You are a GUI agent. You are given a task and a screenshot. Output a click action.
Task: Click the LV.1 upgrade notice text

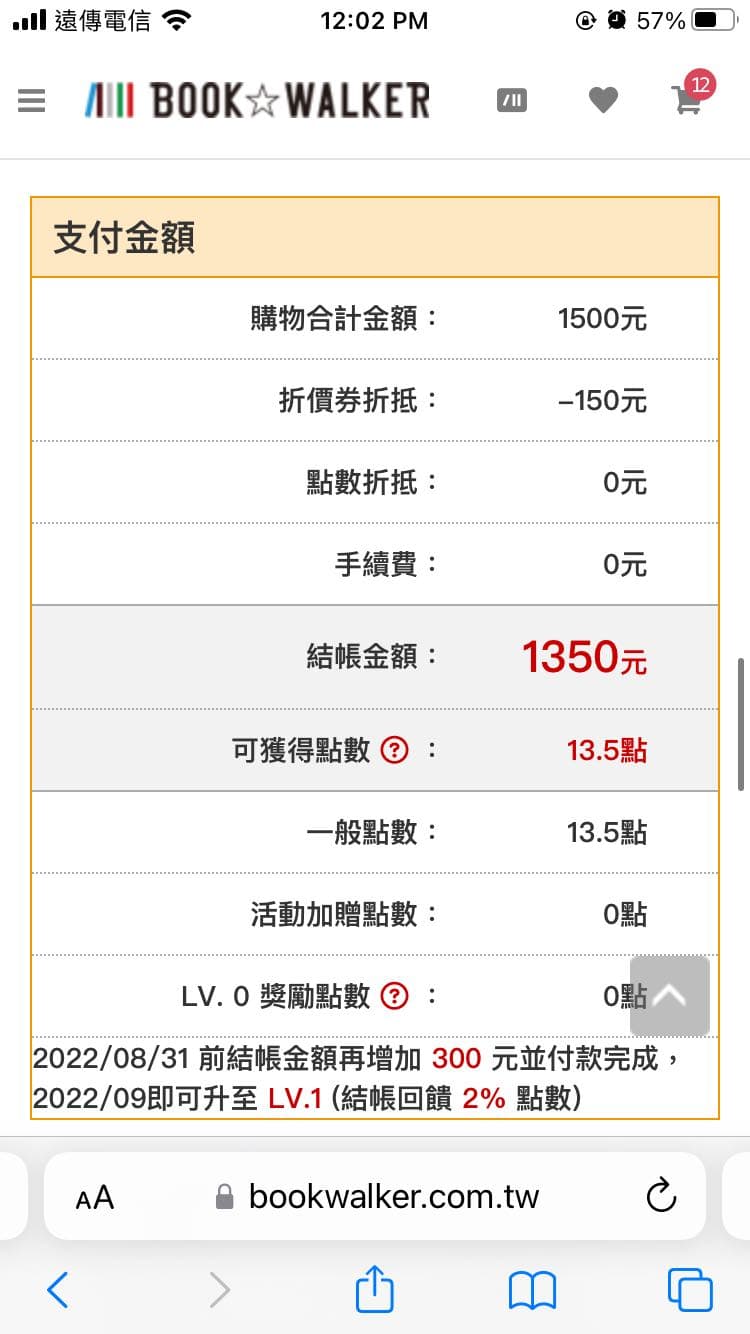[x=375, y=1077]
